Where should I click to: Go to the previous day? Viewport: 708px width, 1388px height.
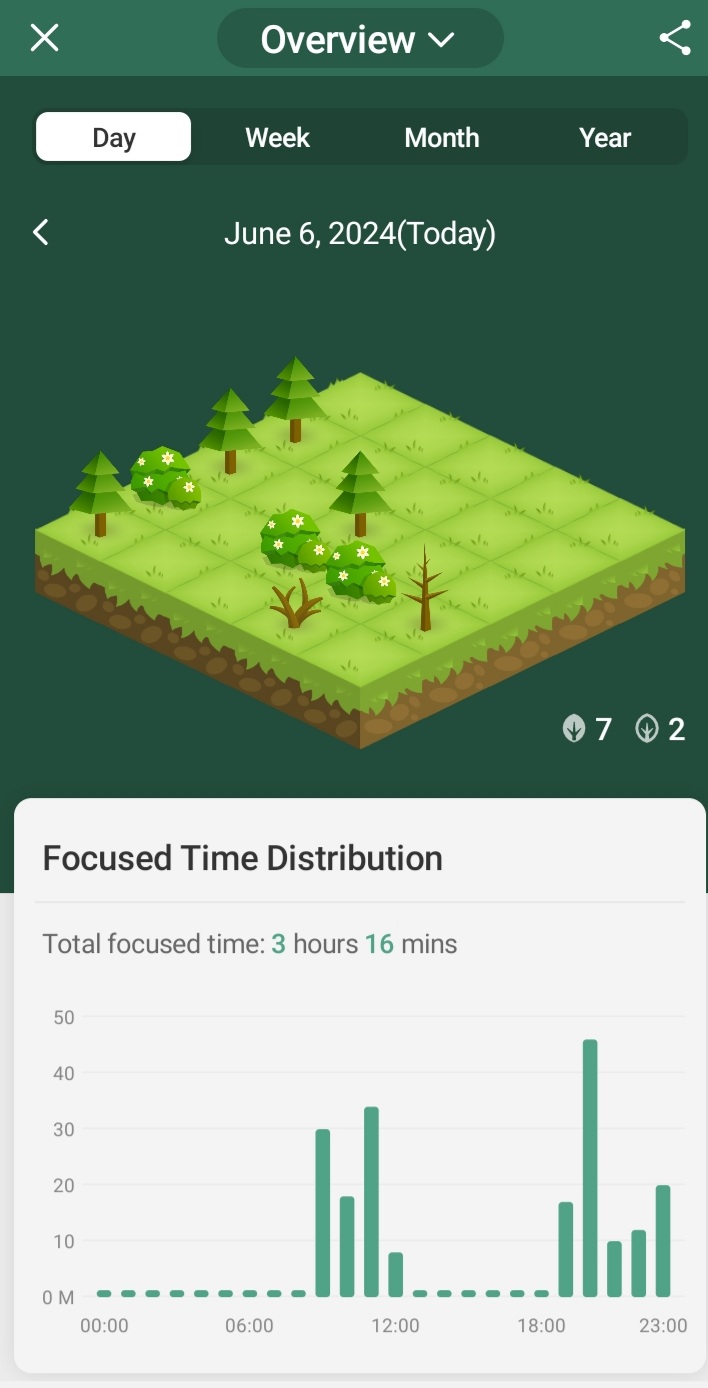pos(41,233)
